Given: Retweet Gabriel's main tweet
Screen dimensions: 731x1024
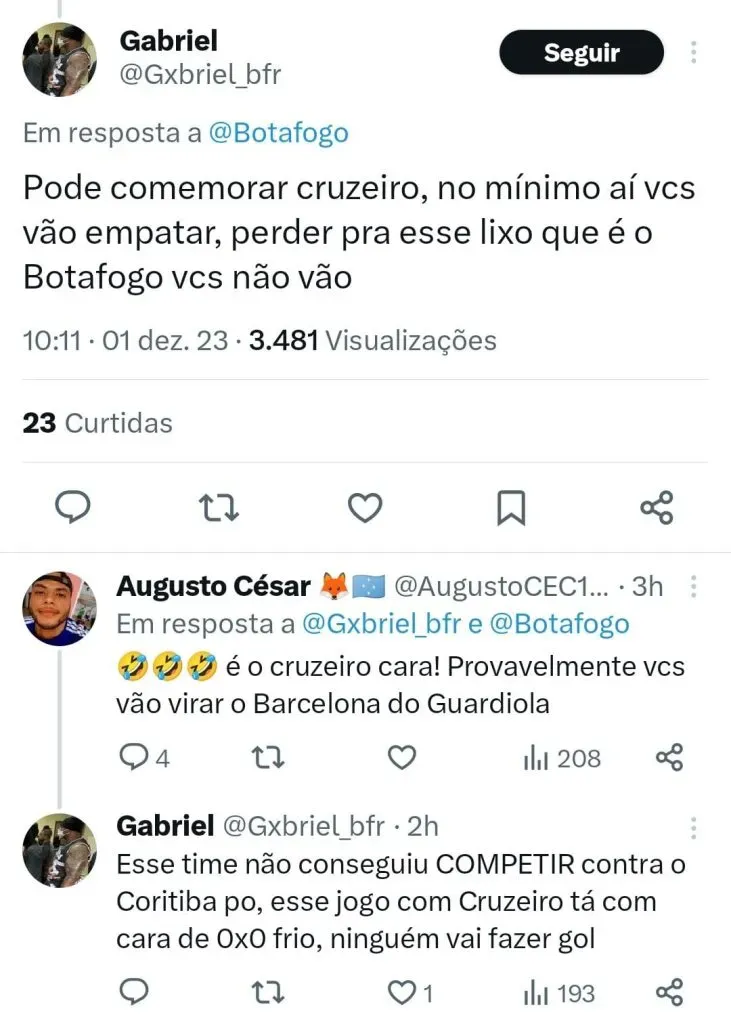Looking at the screenshot, I should [219, 509].
